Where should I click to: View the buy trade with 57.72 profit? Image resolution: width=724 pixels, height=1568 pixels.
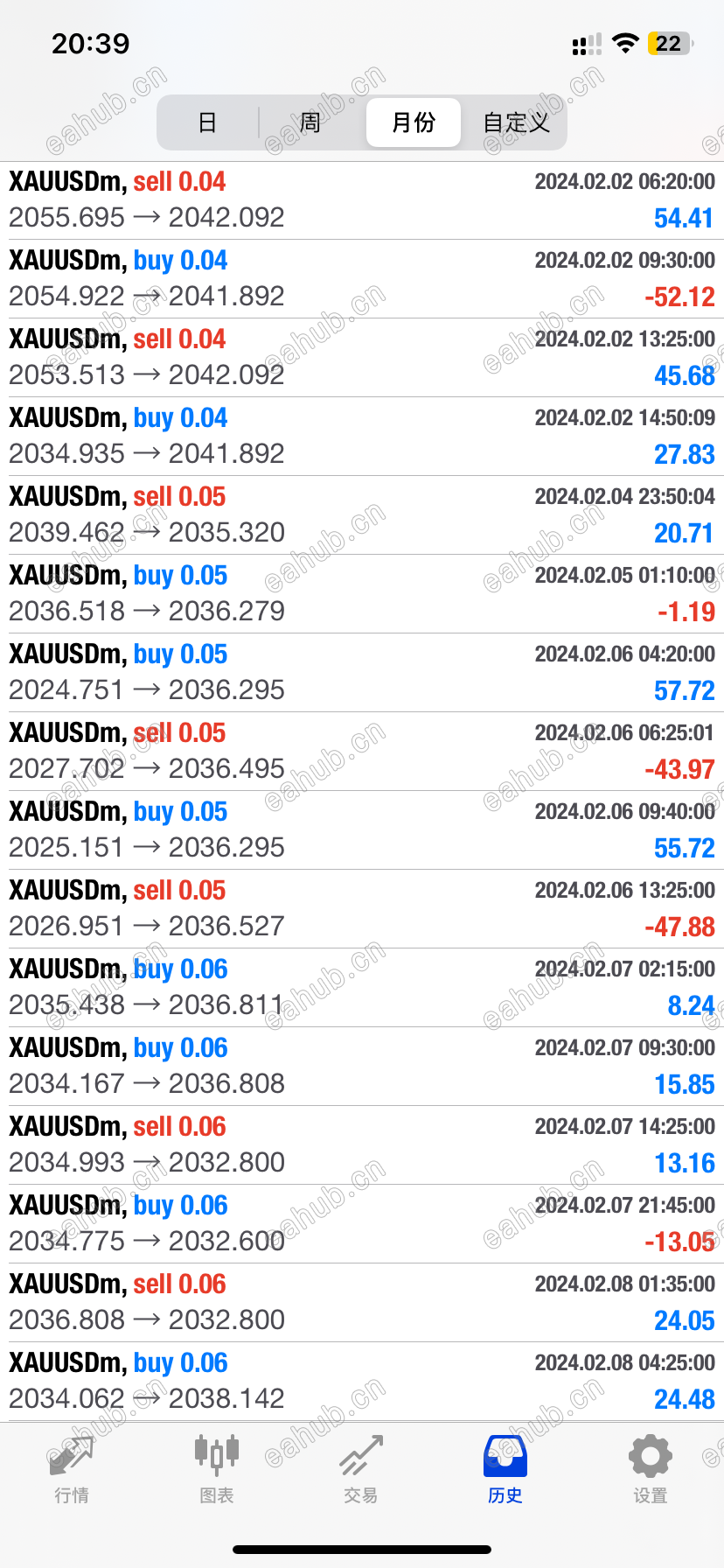[x=362, y=673]
